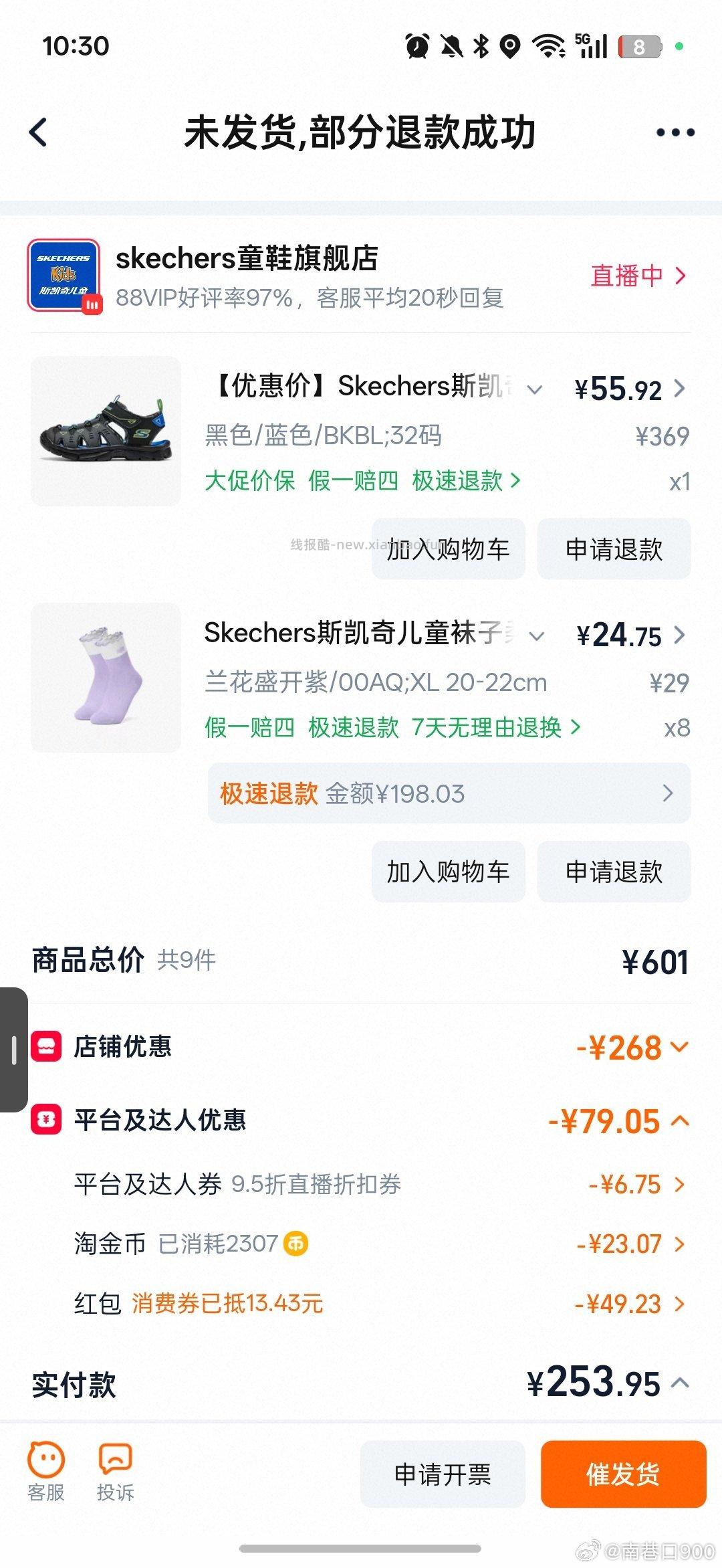Collapse the 平台及达人优惠 discount breakdown
This screenshot has height=1568, width=722.
click(x=681, y=1121)
